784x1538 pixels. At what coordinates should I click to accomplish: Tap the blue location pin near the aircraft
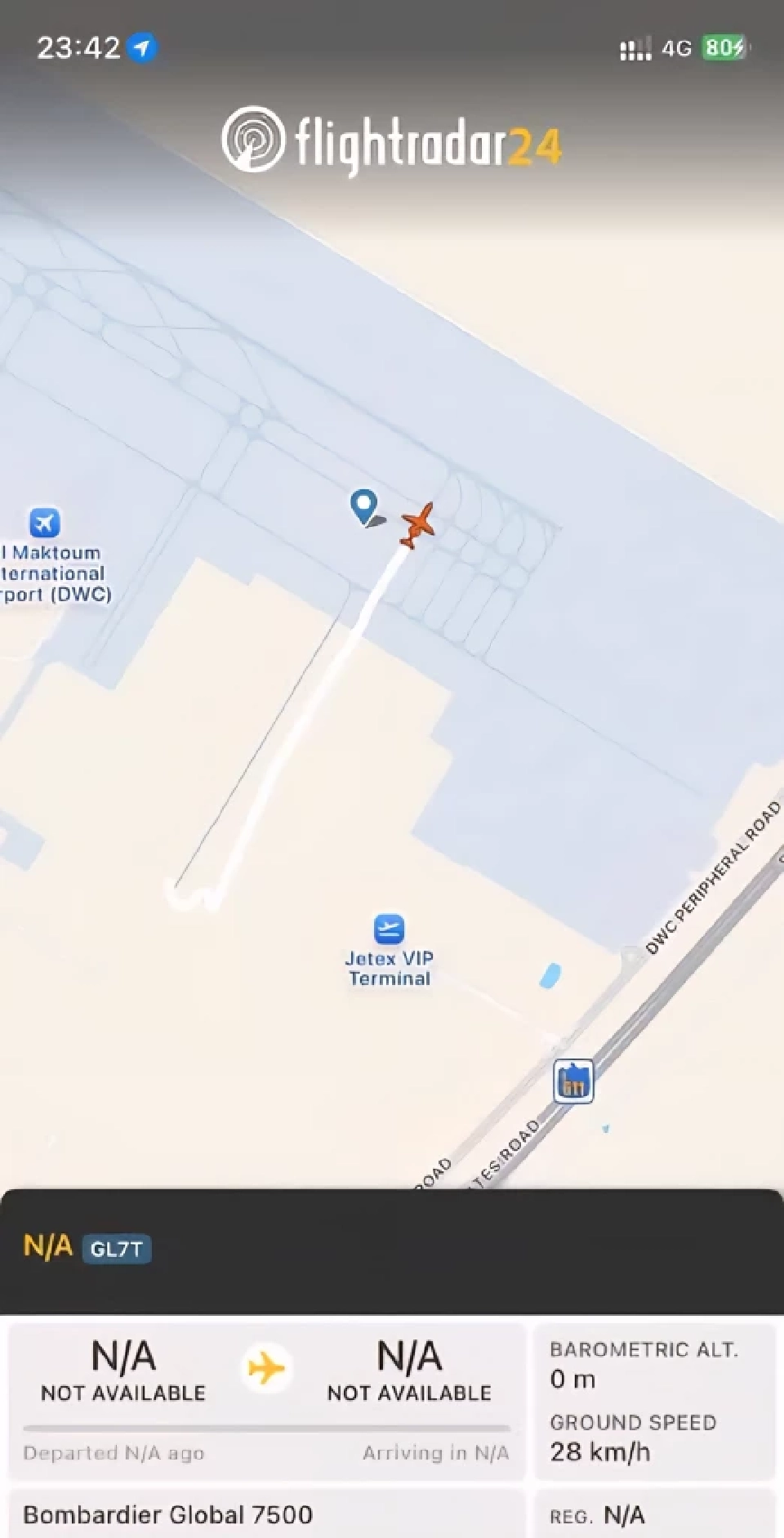[363, 504]
